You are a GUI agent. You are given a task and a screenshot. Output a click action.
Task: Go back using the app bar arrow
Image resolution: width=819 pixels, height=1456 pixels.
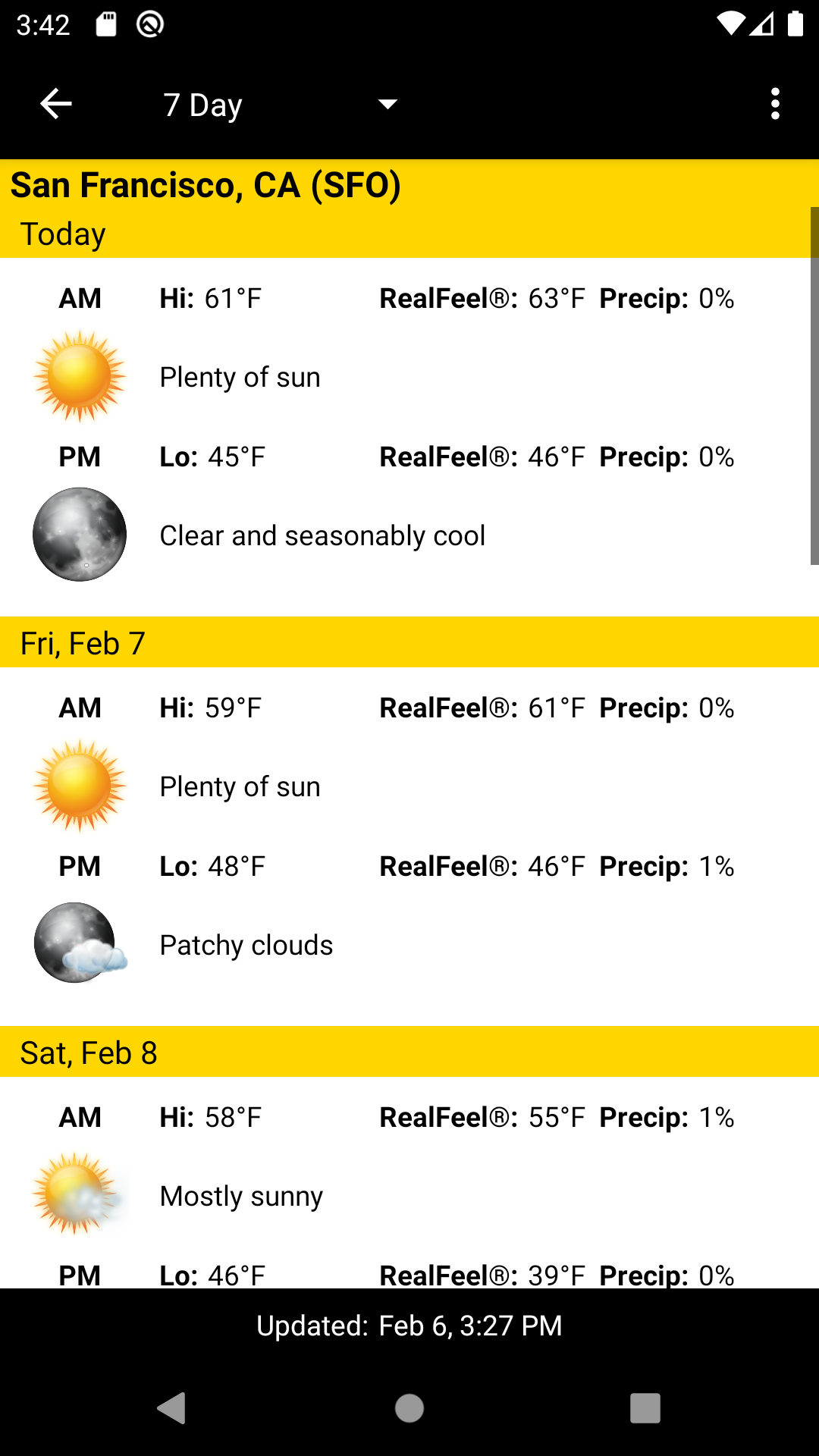[x=56, y=104]
